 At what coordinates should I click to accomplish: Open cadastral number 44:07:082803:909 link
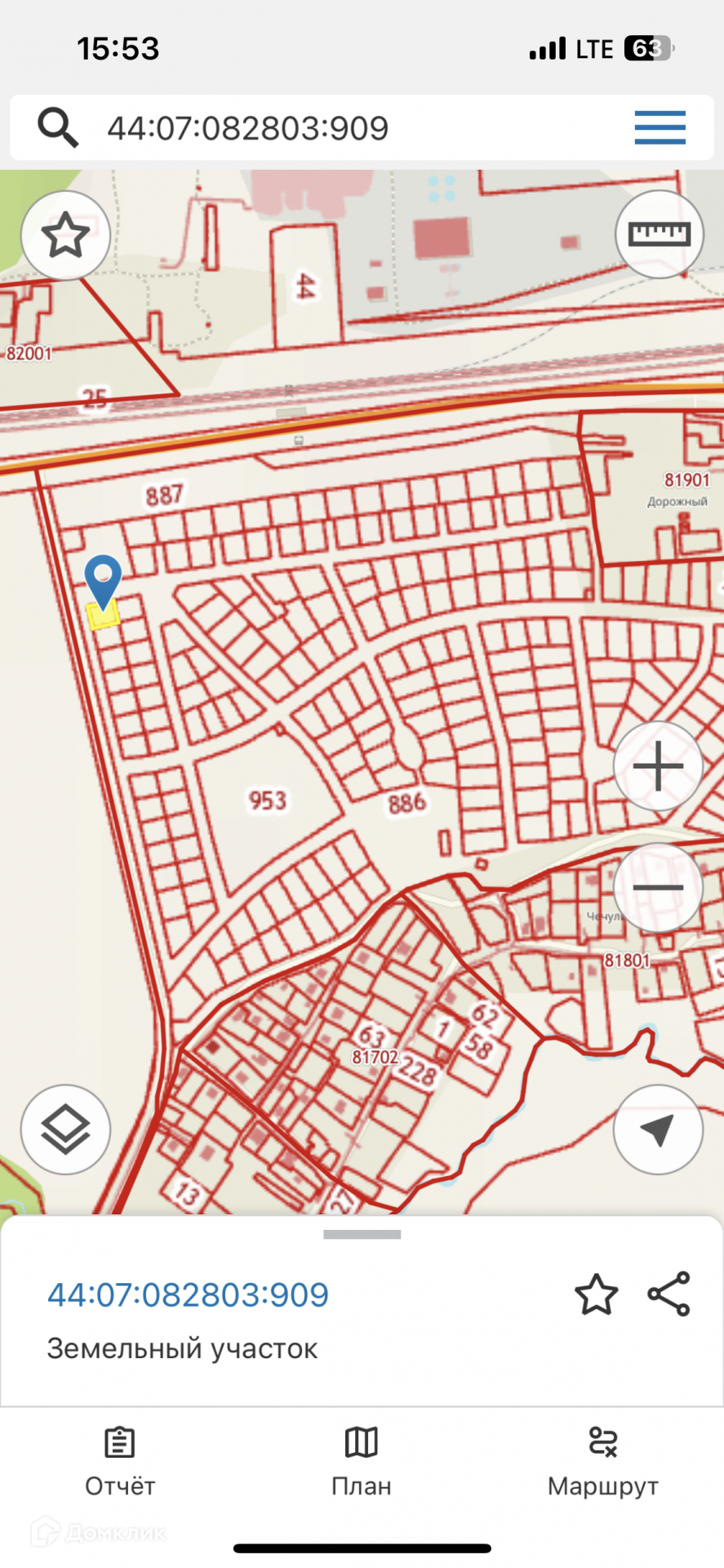tap(188, 1295)
